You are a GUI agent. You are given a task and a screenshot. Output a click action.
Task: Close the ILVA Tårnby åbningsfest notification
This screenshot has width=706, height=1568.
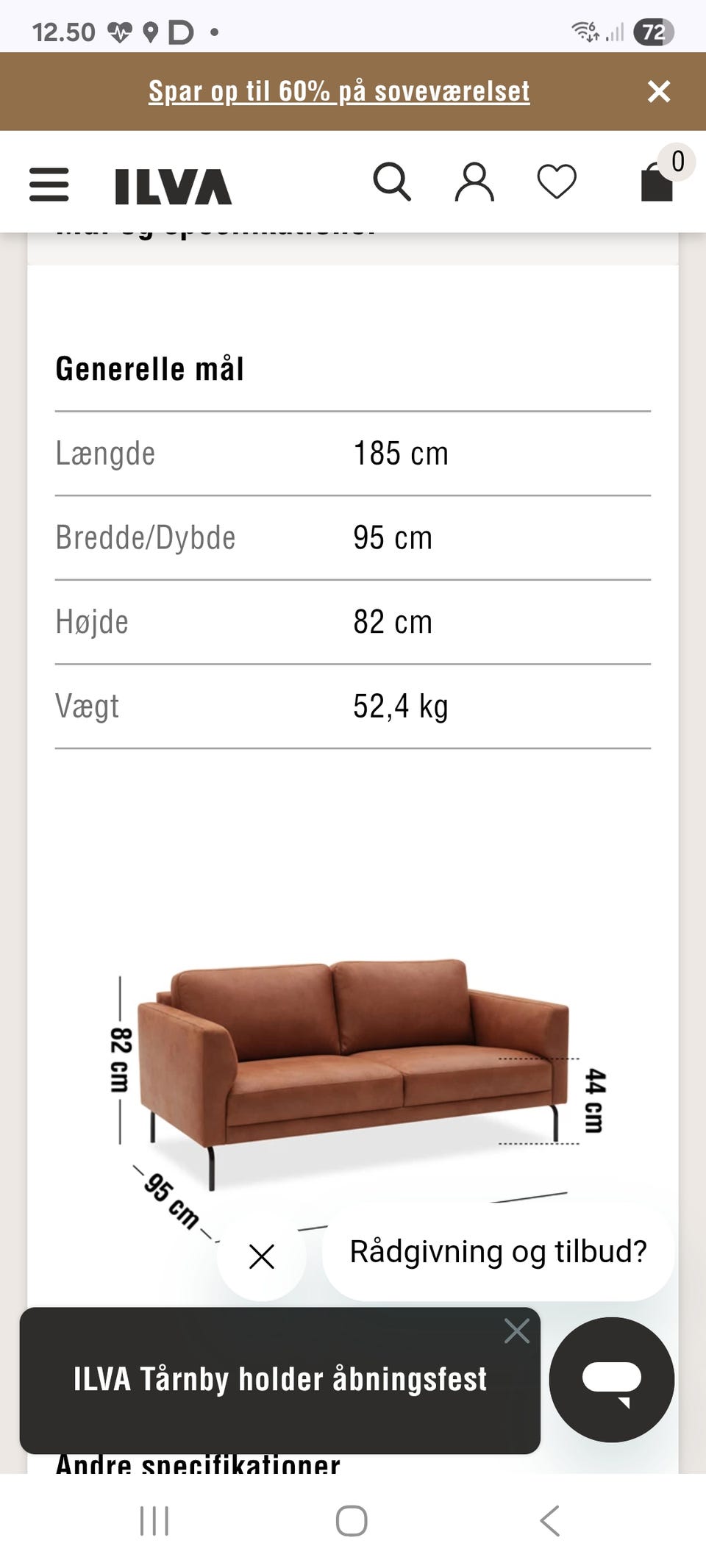[517, 1331]
